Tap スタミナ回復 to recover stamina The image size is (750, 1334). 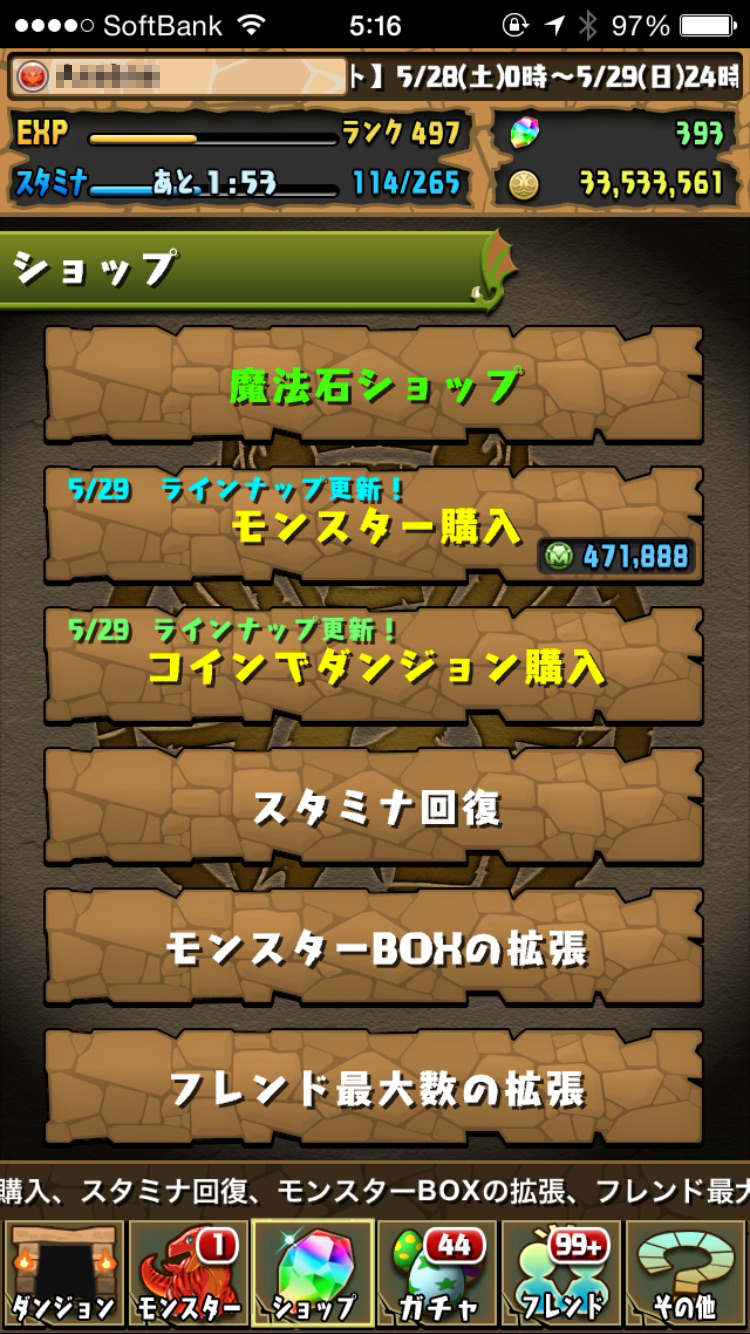coord(374,806)
